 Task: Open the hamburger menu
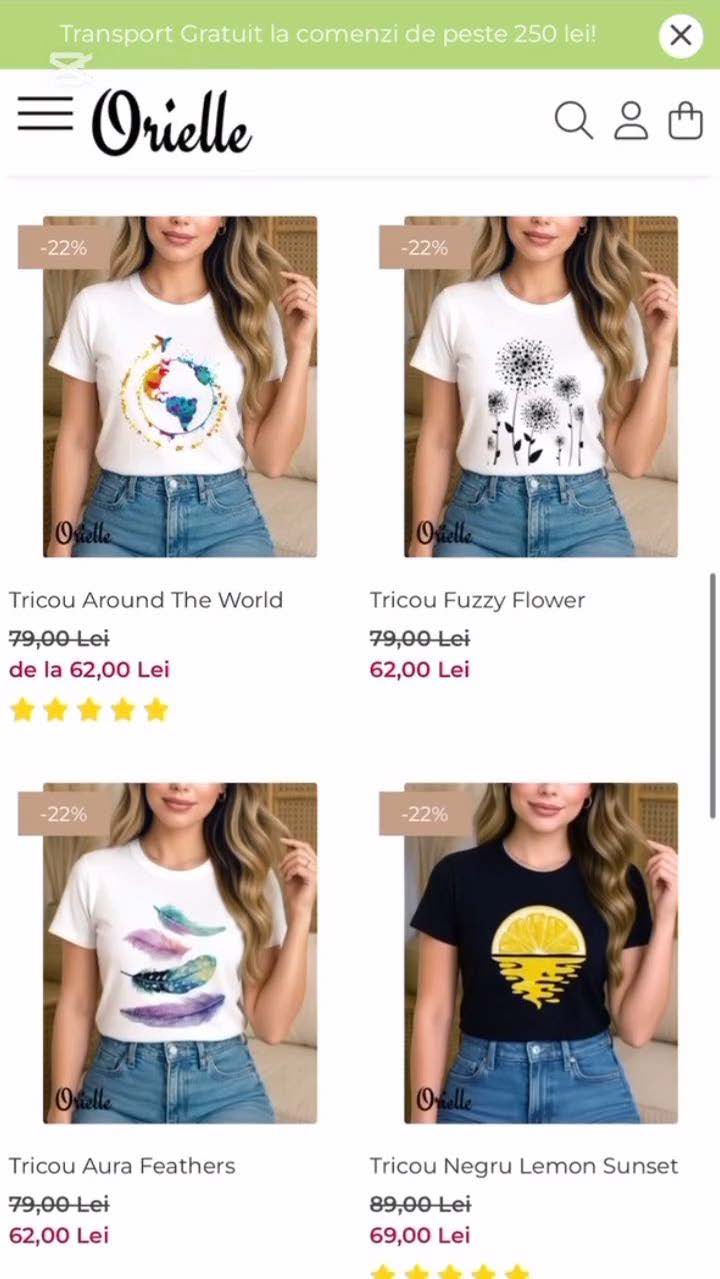click(45, 114)
